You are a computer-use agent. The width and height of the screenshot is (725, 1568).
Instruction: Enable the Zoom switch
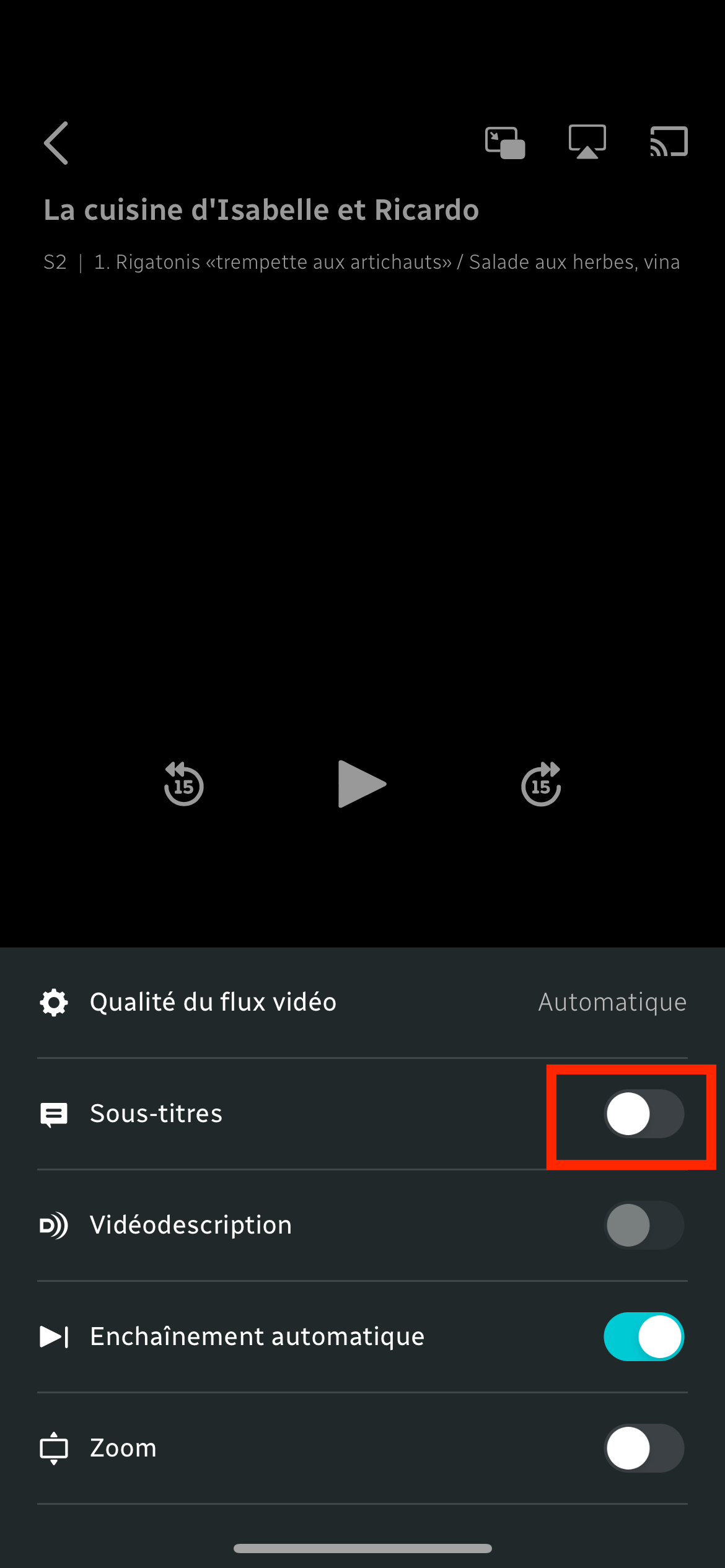[x=644, y=1448]
